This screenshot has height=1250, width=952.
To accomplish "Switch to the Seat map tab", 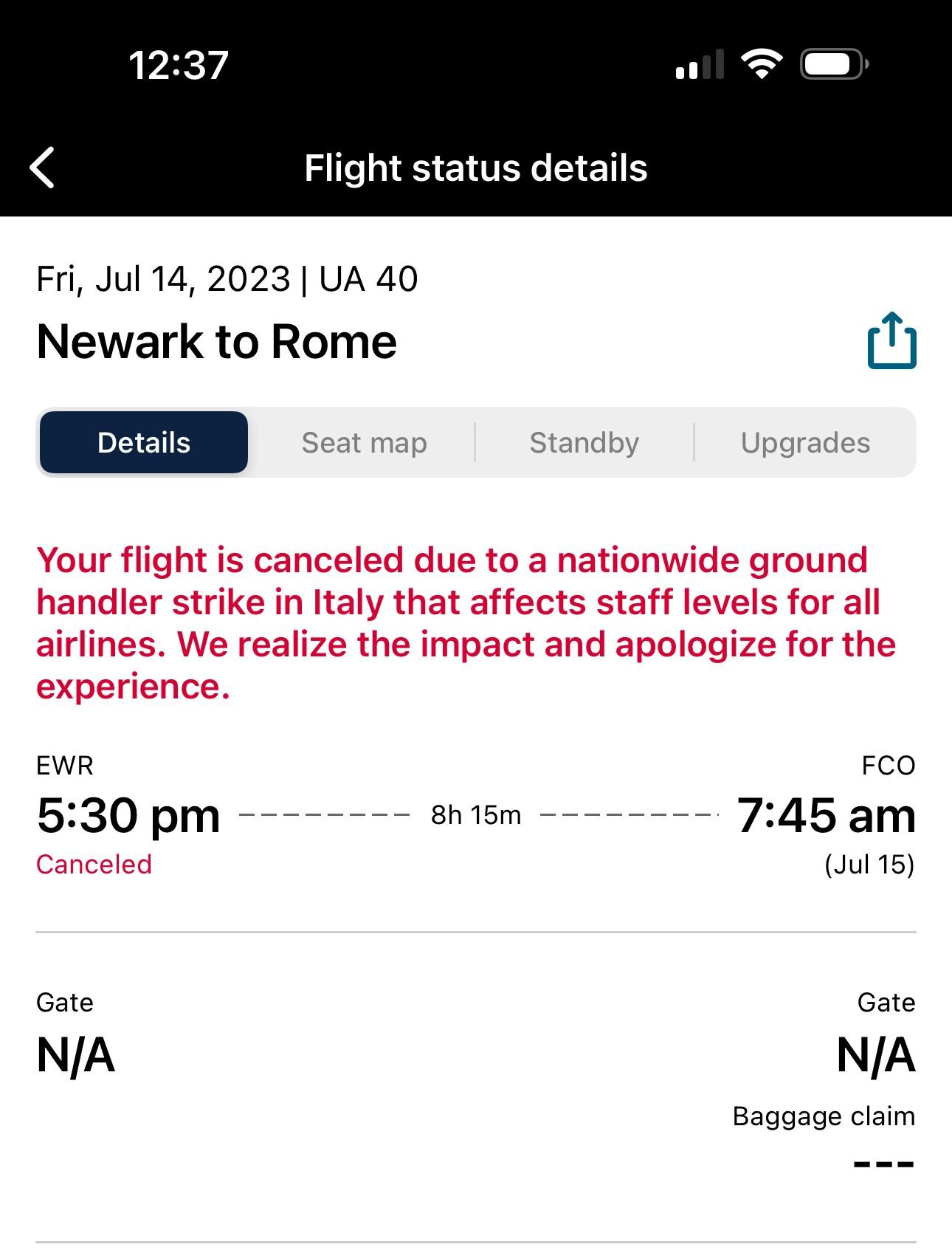I will pyautogui.click(x=364, y=443).
